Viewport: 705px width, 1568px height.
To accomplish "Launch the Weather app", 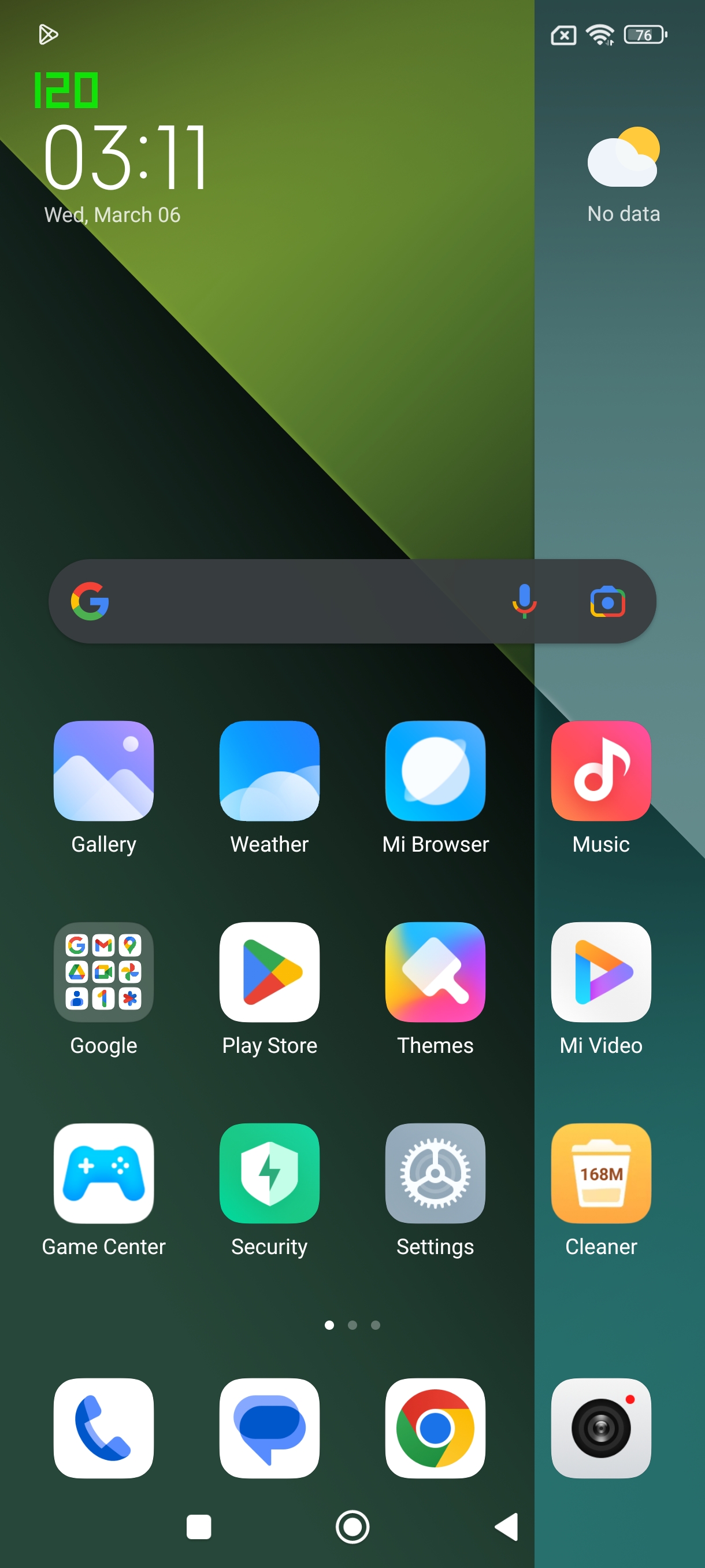I will [269, 771].
